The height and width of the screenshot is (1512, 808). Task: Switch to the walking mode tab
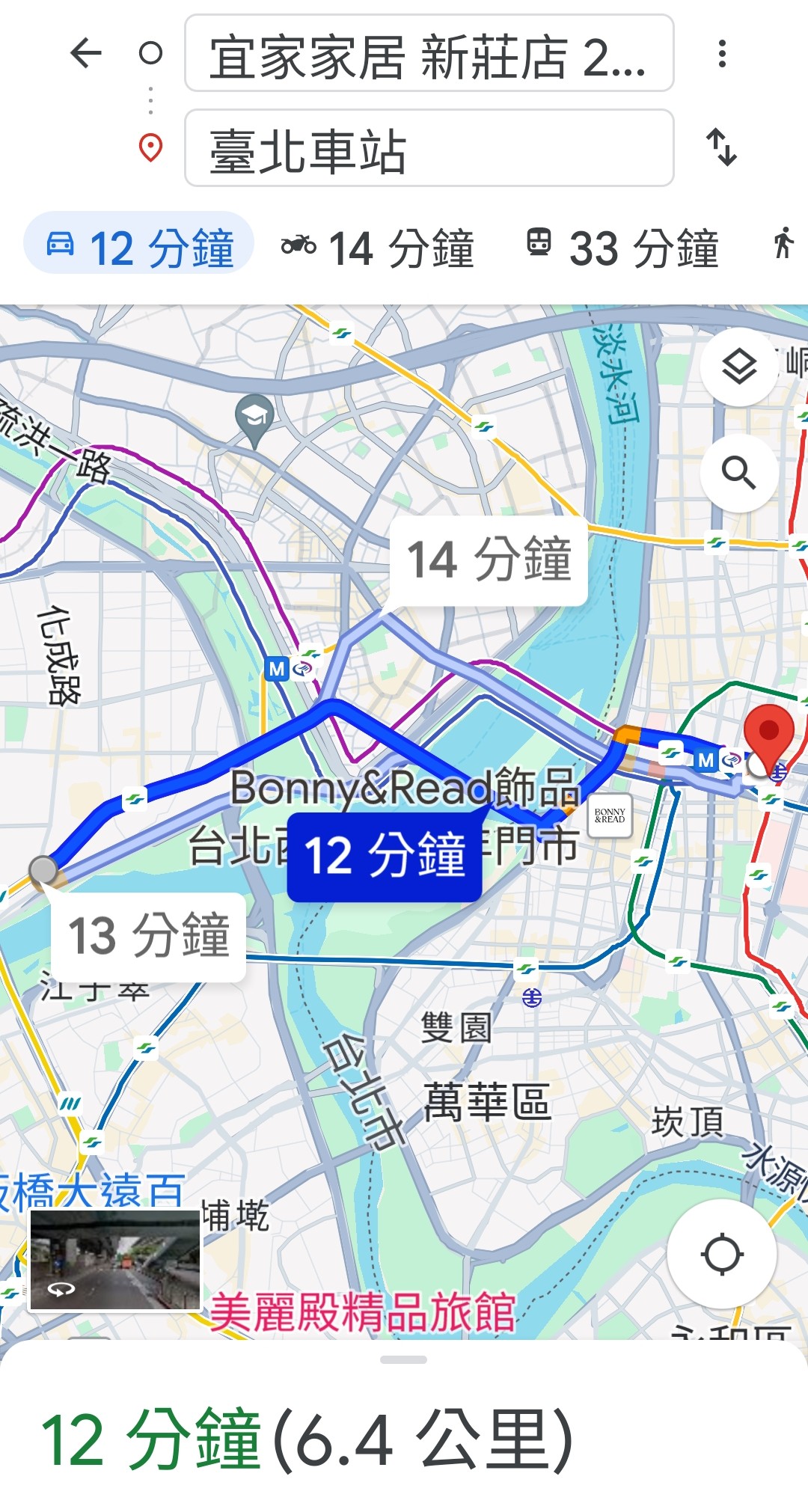[x=783, y=242]
